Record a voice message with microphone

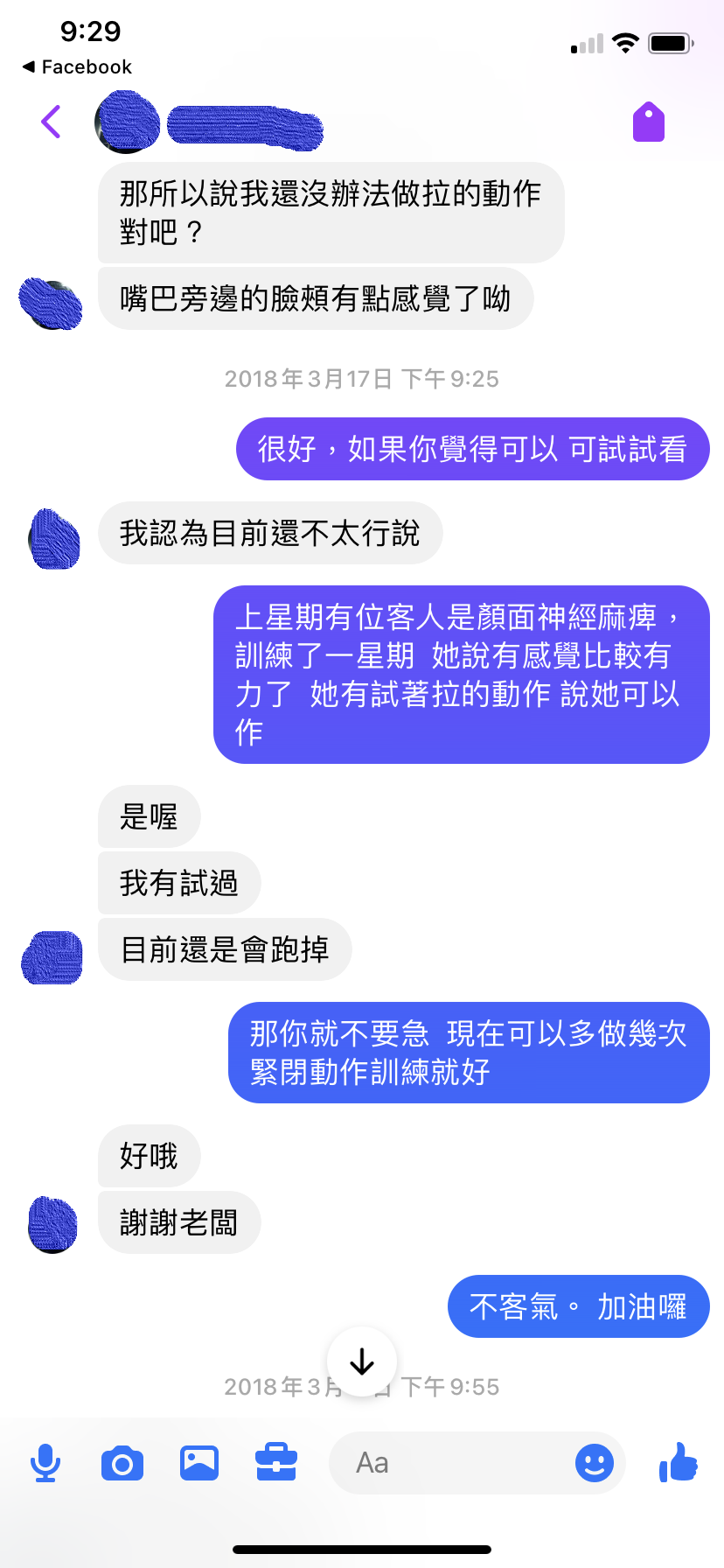pos(45,1463)
